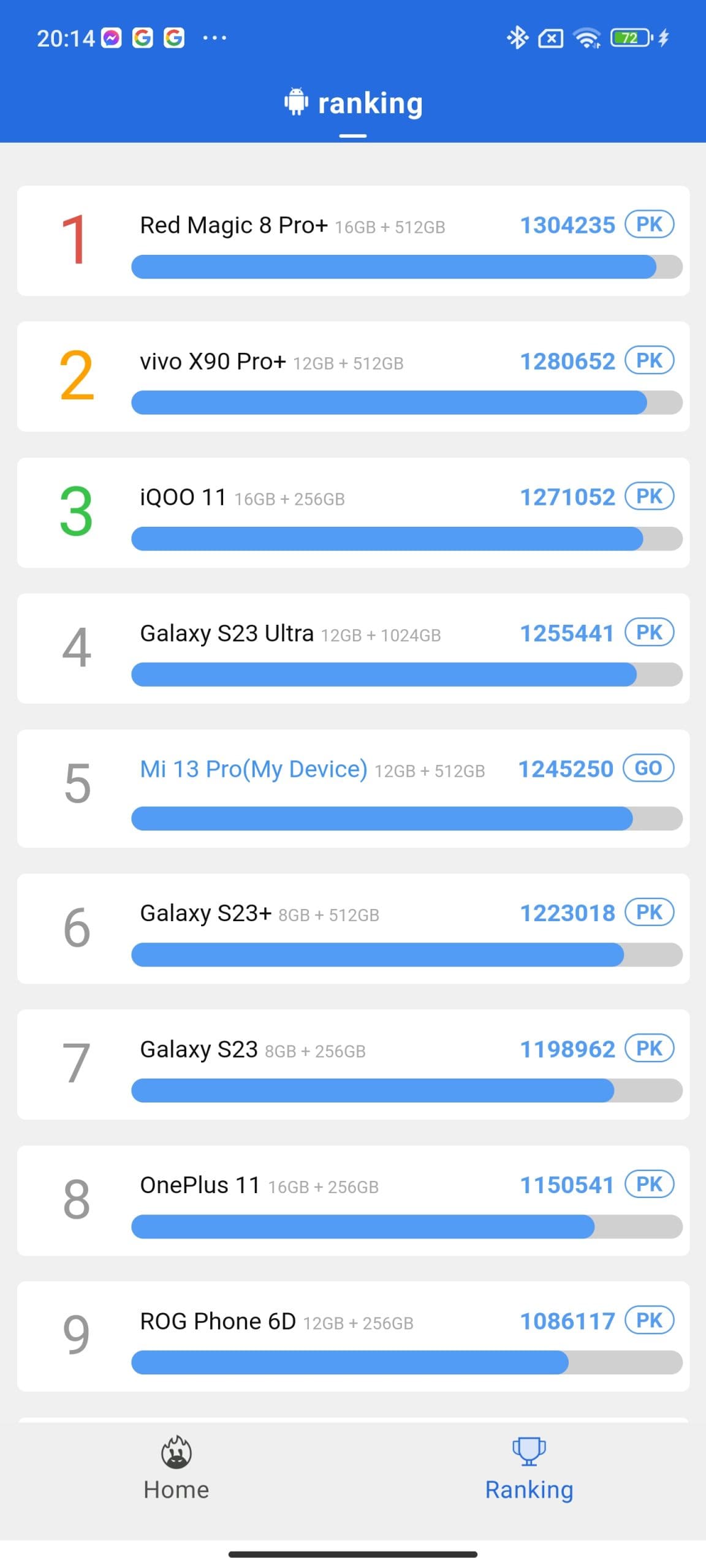The width and height of the screenshot is (706, 1568).
Task: Tap GO button for Mi 13 Pro
Action: [x=648, y=768]
